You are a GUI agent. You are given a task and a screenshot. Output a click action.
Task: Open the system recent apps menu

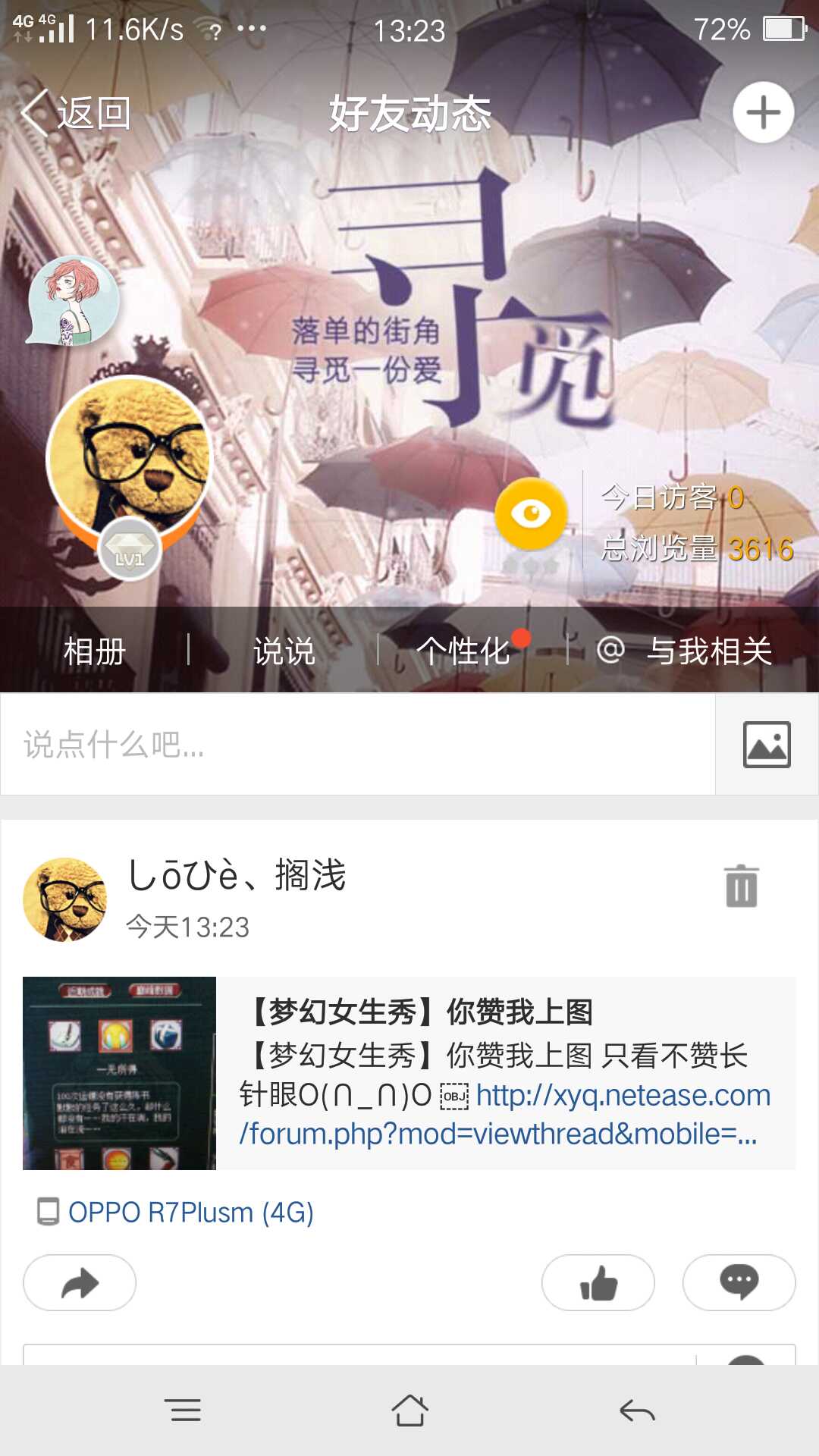coord(183,1410)
